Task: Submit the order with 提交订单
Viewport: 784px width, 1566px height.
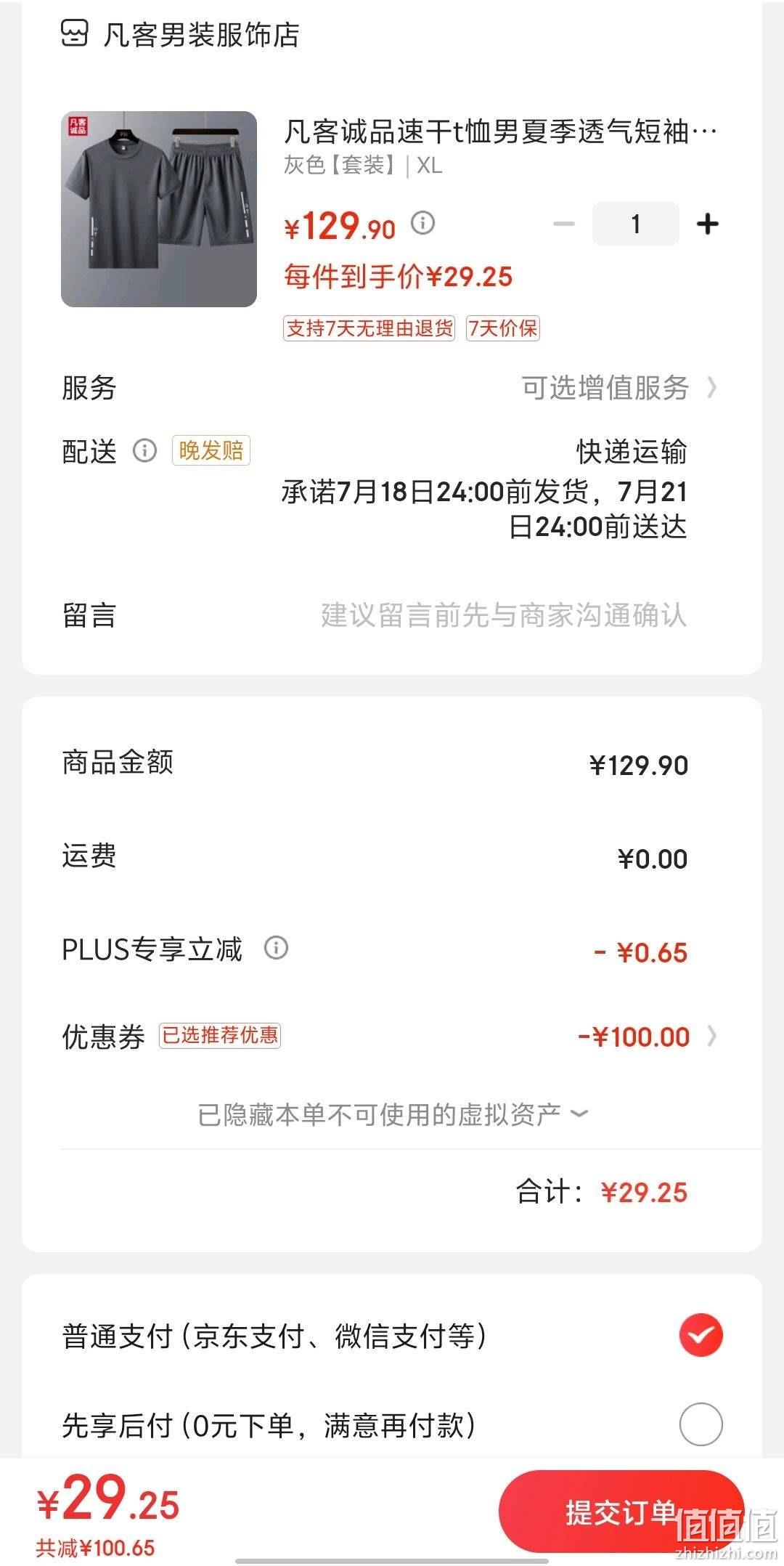Action: (621, 1512)
